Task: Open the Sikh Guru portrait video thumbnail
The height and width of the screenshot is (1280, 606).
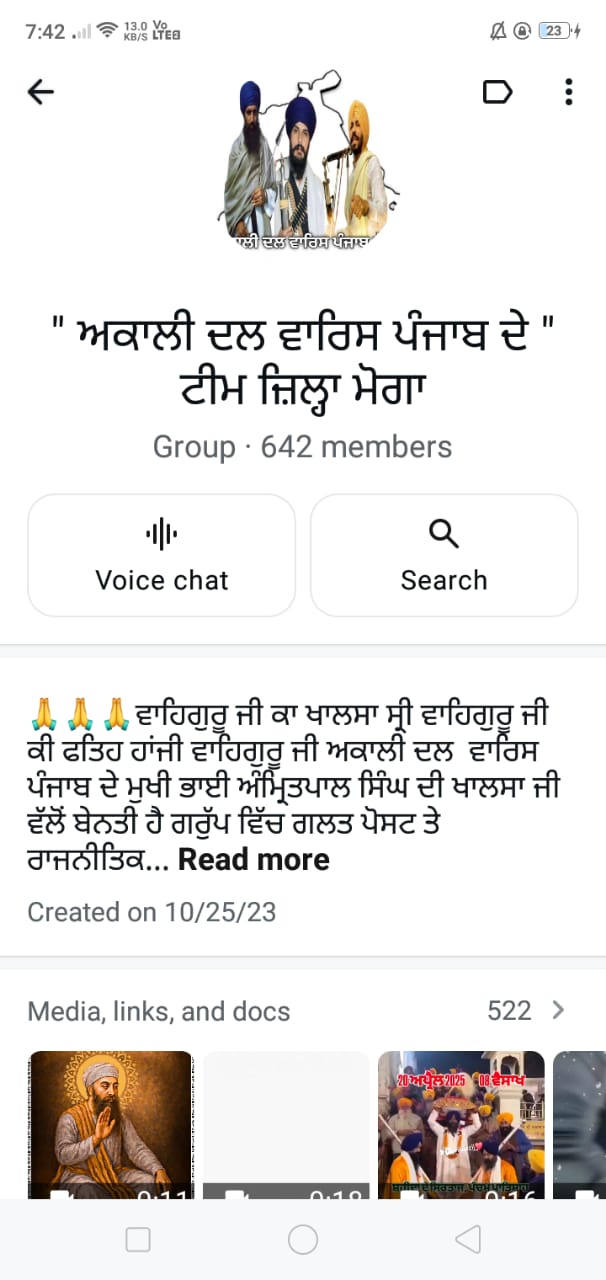Action: click(x=110, y=1123)
